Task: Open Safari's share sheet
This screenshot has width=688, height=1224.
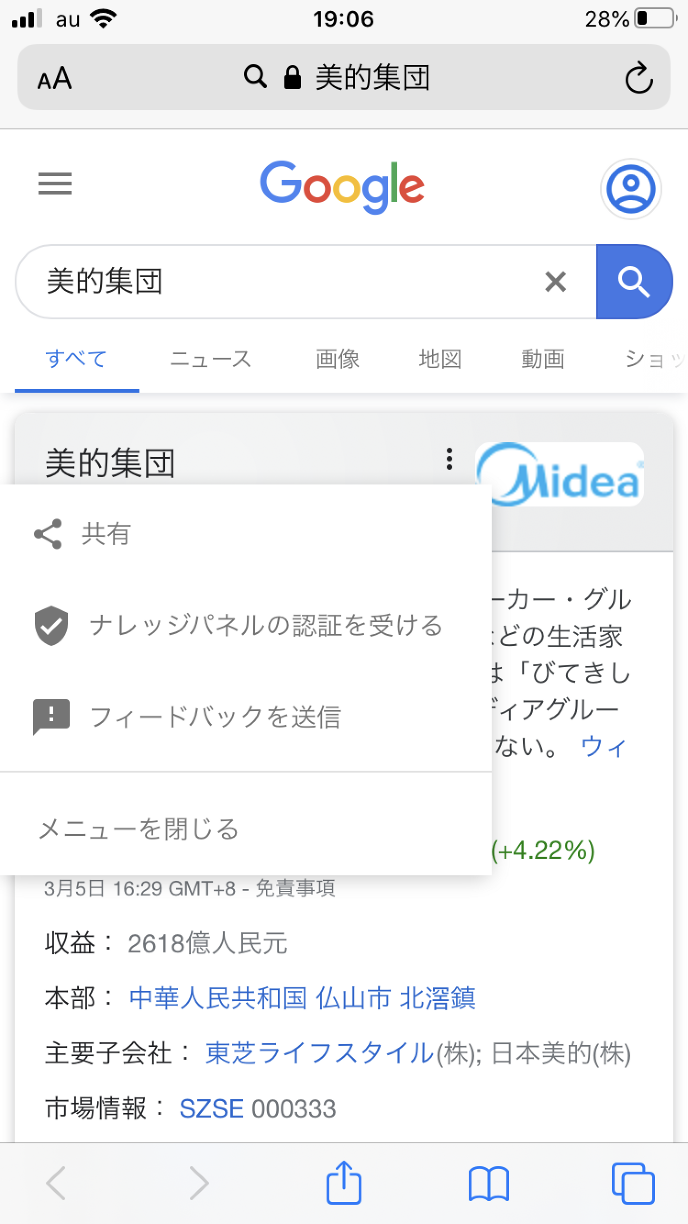Action: [x=344, y=1183]
